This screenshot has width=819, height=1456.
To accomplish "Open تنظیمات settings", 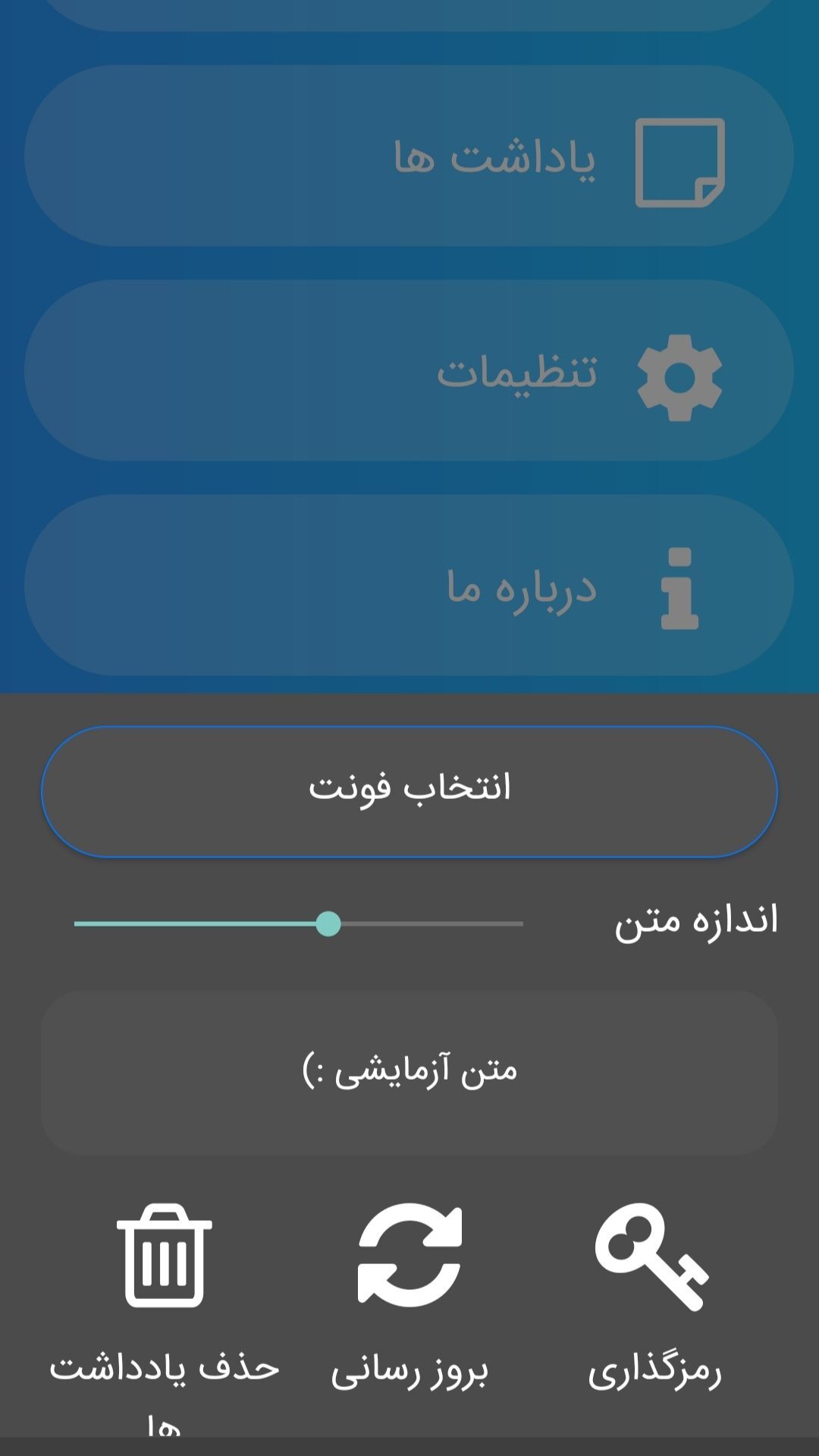I will click(409, 371).
